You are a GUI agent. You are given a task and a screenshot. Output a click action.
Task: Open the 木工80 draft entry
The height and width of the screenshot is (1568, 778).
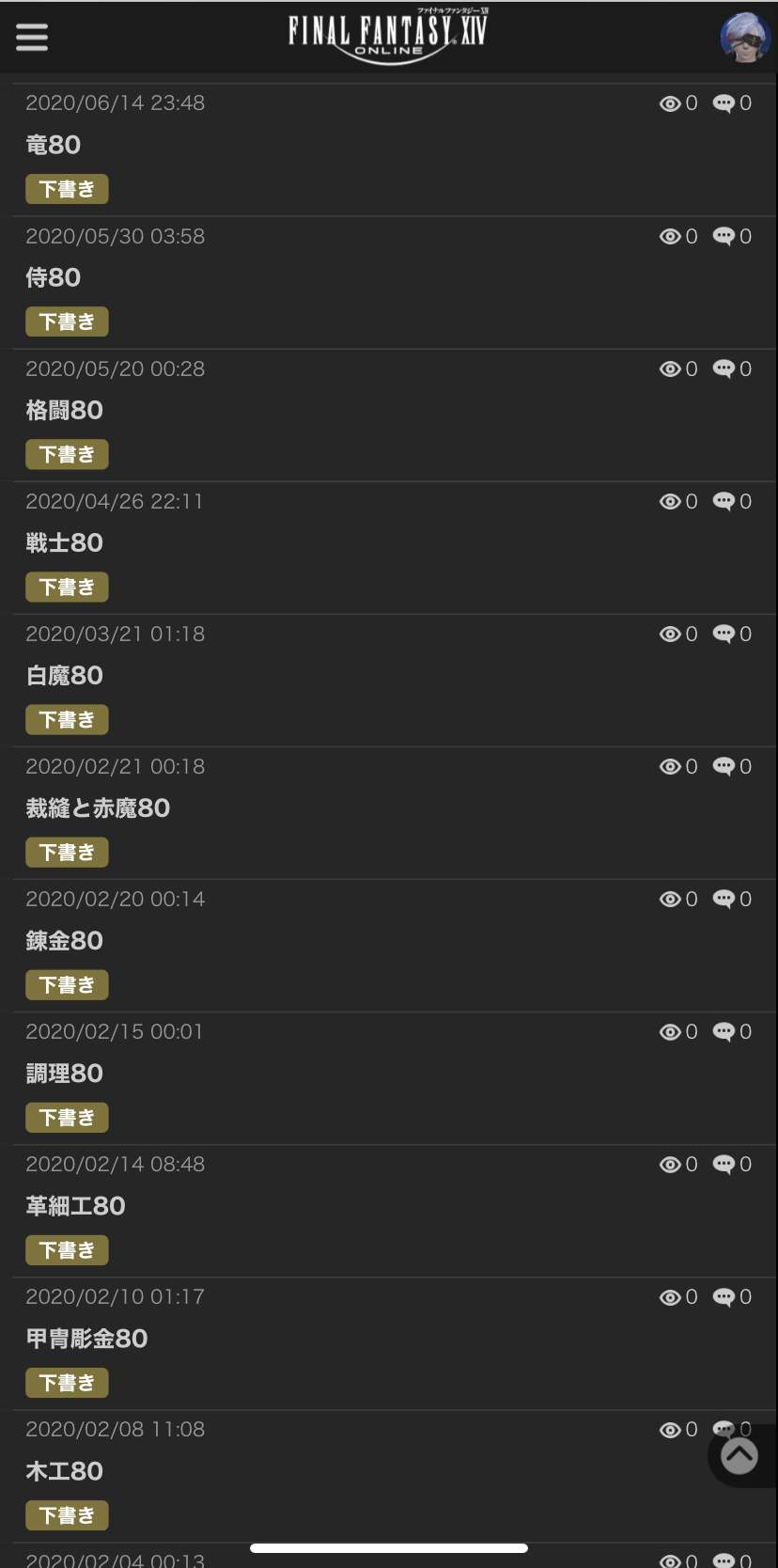tap(65, 1470)
